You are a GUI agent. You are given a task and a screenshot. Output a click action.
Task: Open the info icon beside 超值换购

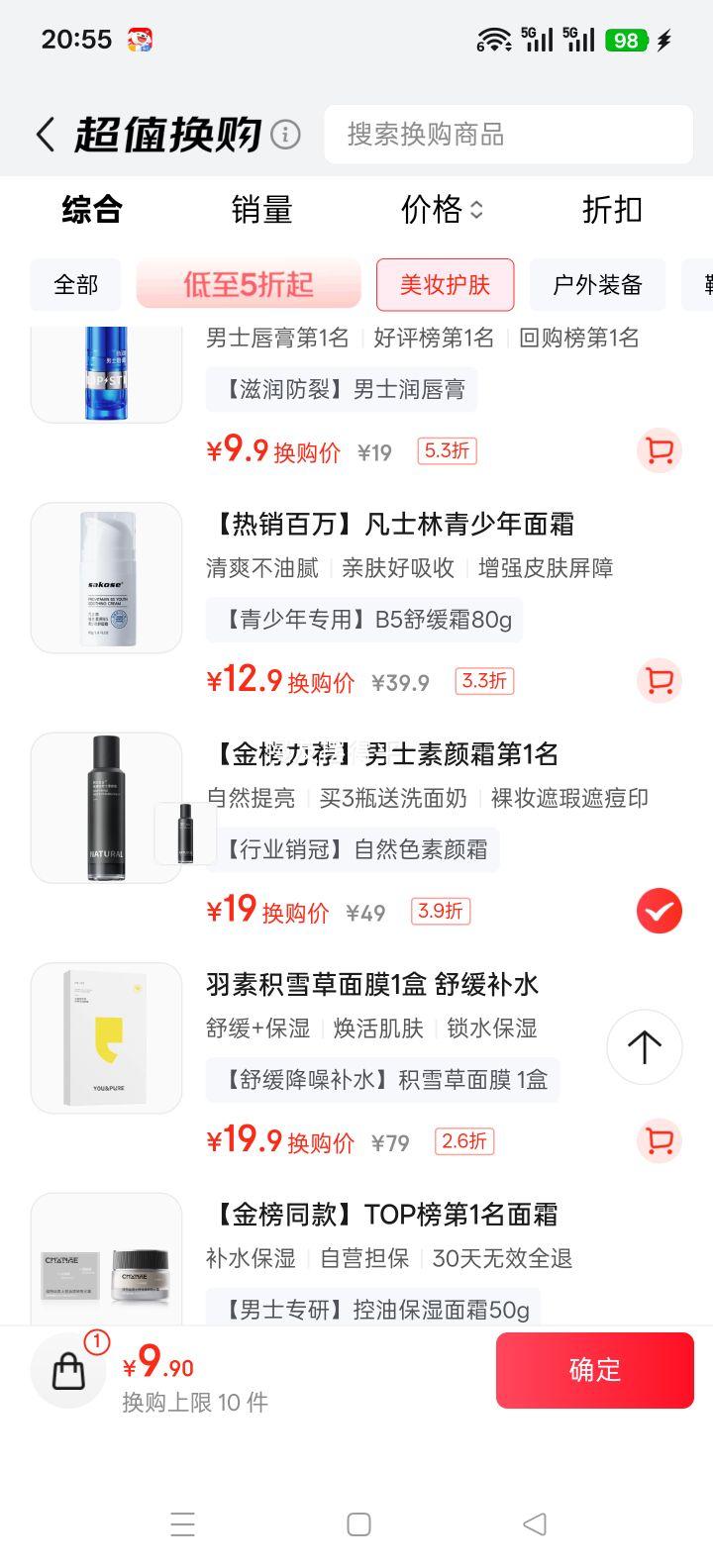pyautogui.click(x=285, y=135)
